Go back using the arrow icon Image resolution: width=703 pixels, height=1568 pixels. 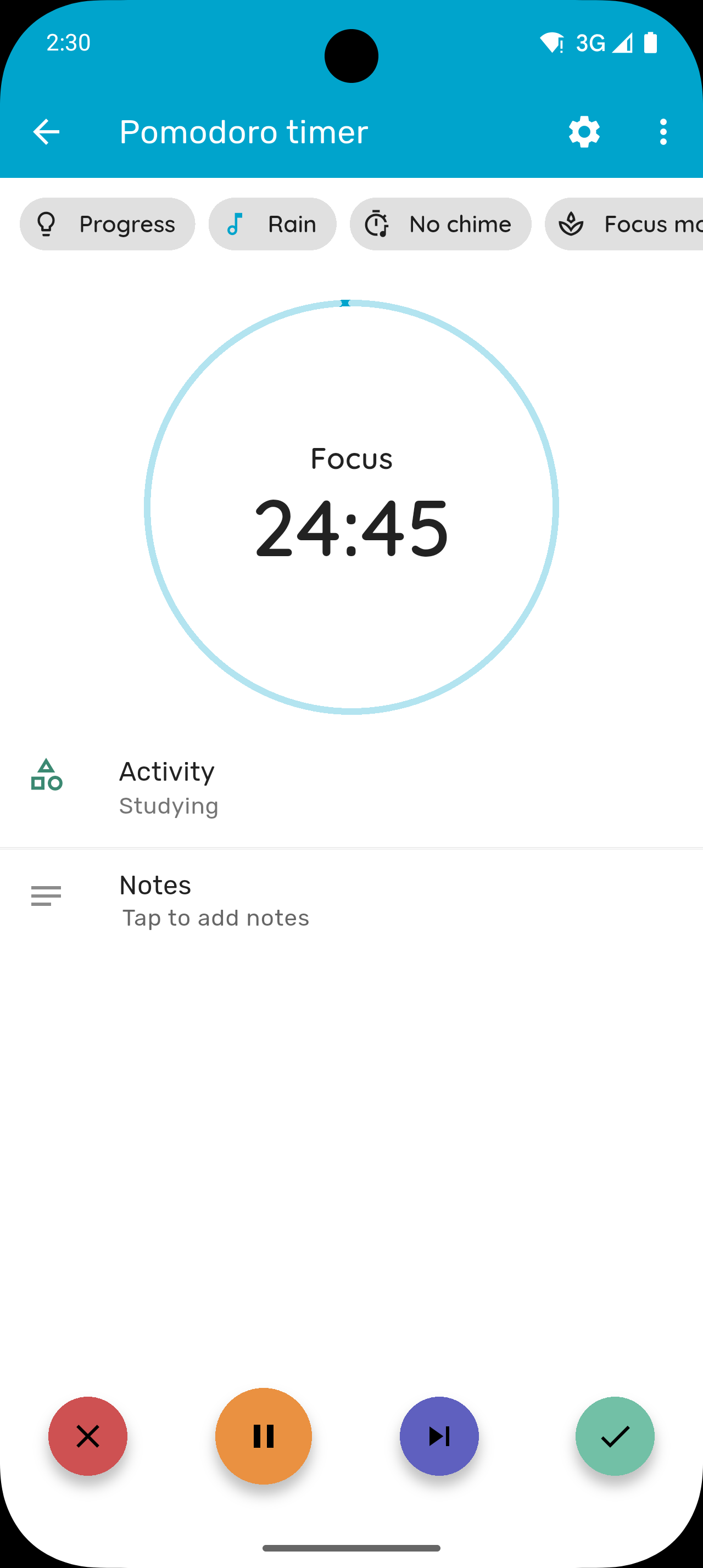(x=46, y=132)
